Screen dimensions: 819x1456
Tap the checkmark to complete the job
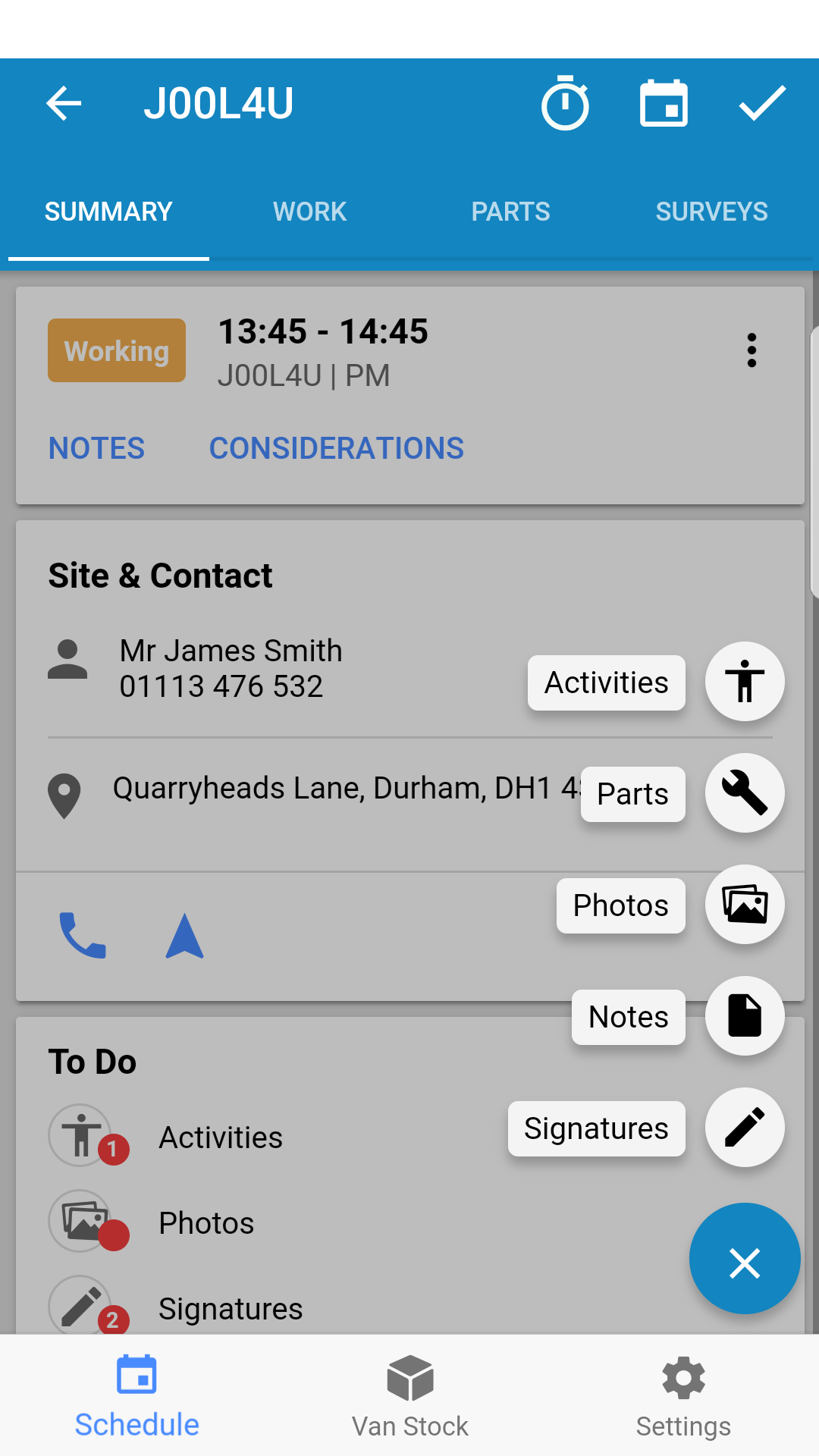762,103
